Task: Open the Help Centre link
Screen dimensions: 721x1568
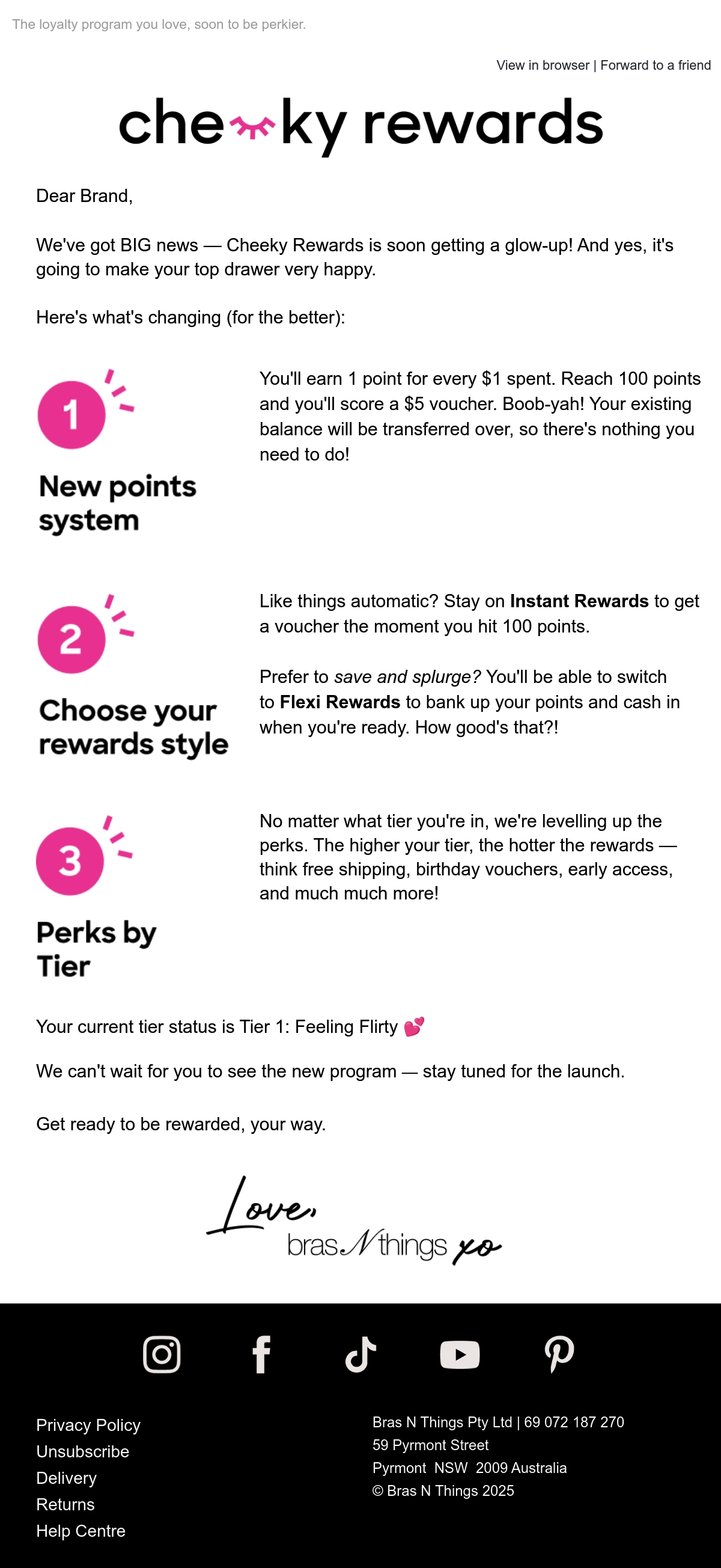Action: 81,1531
